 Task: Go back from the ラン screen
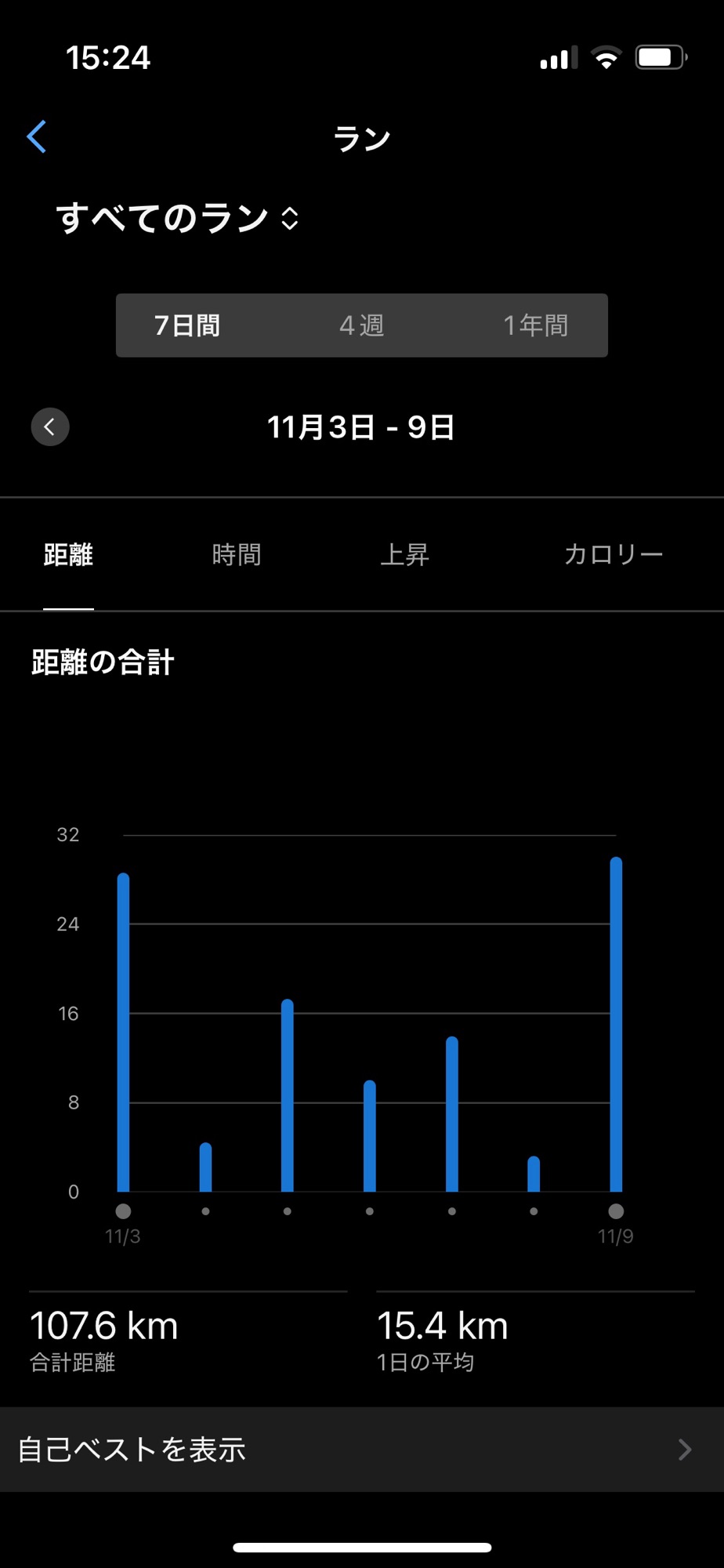(37, 137)
